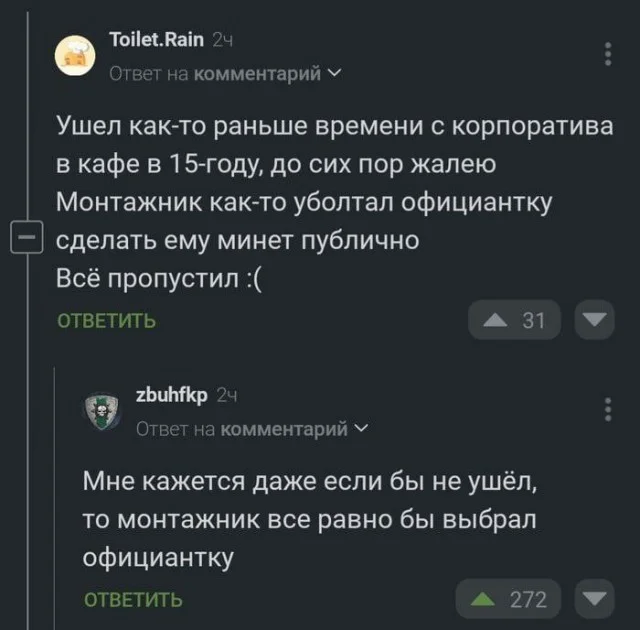
Task: Open overflow menu on Toilet.Rain's comment
Action: (x=610, y=54)
